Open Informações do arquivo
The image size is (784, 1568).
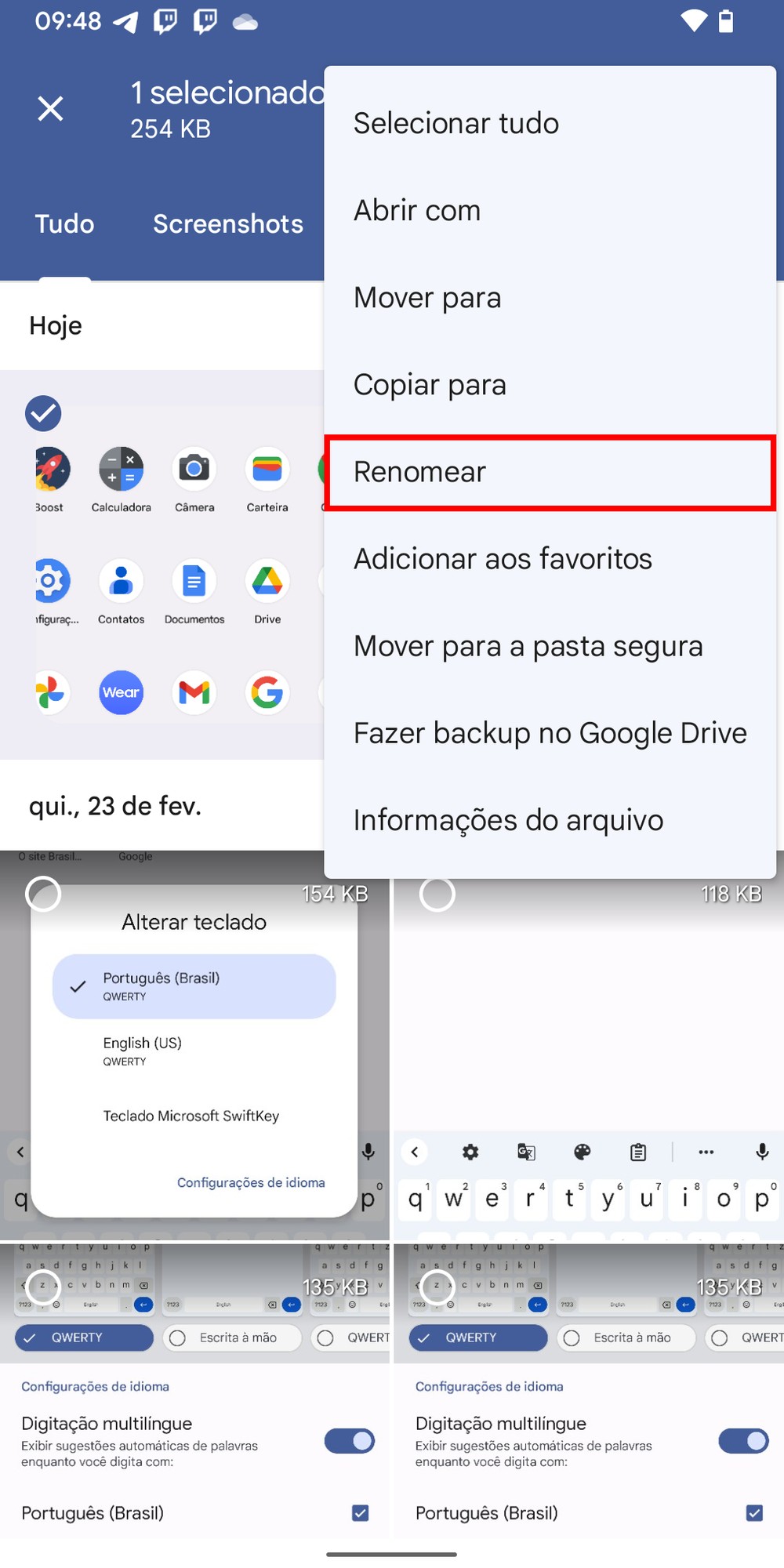(508, 820)
